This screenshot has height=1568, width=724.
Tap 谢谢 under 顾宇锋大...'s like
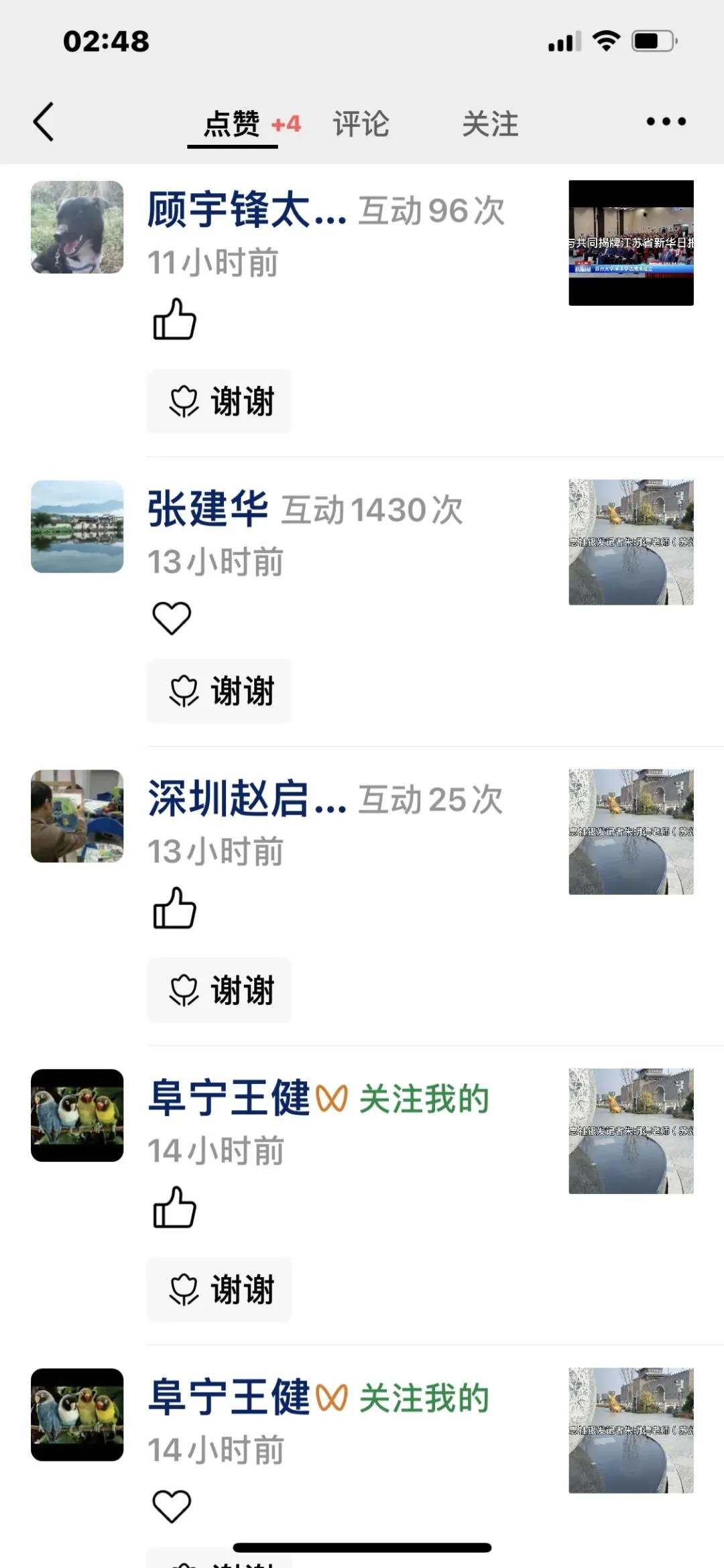click(219, 402)
